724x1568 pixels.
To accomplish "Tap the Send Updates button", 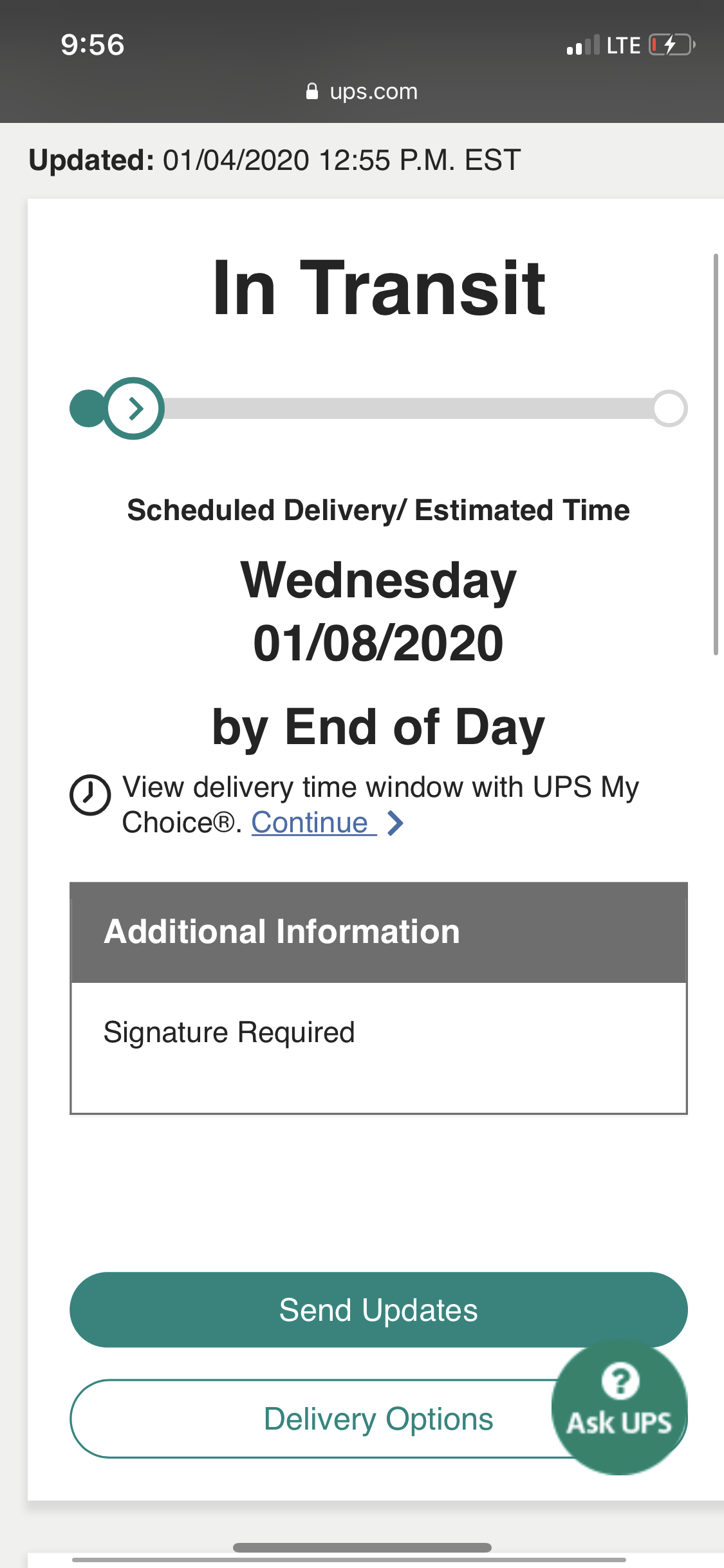I will [x=378, y=1310].
